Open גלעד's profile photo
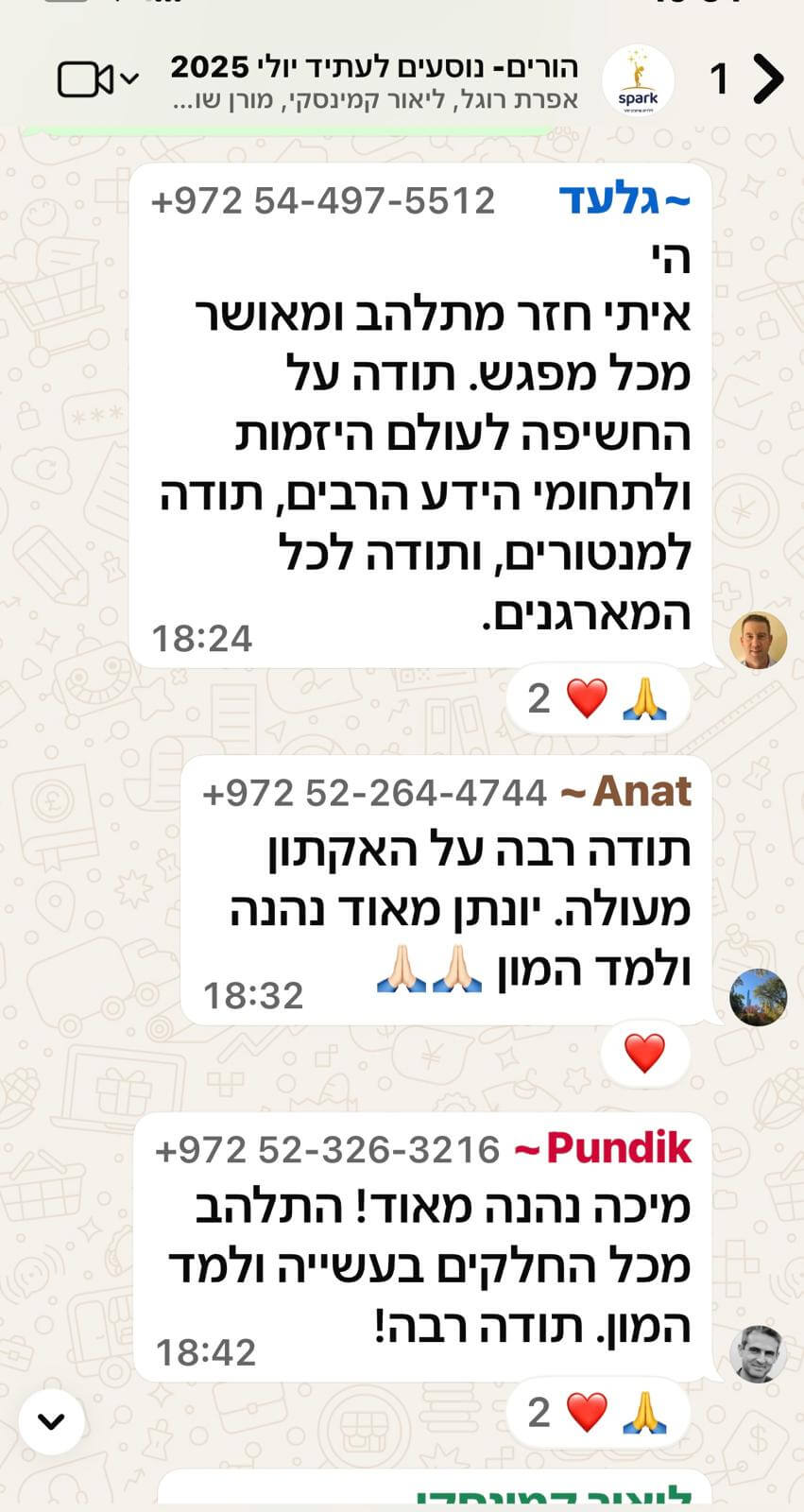The width and height of the screenshot is (804, 1512). [x=758, y=640]
